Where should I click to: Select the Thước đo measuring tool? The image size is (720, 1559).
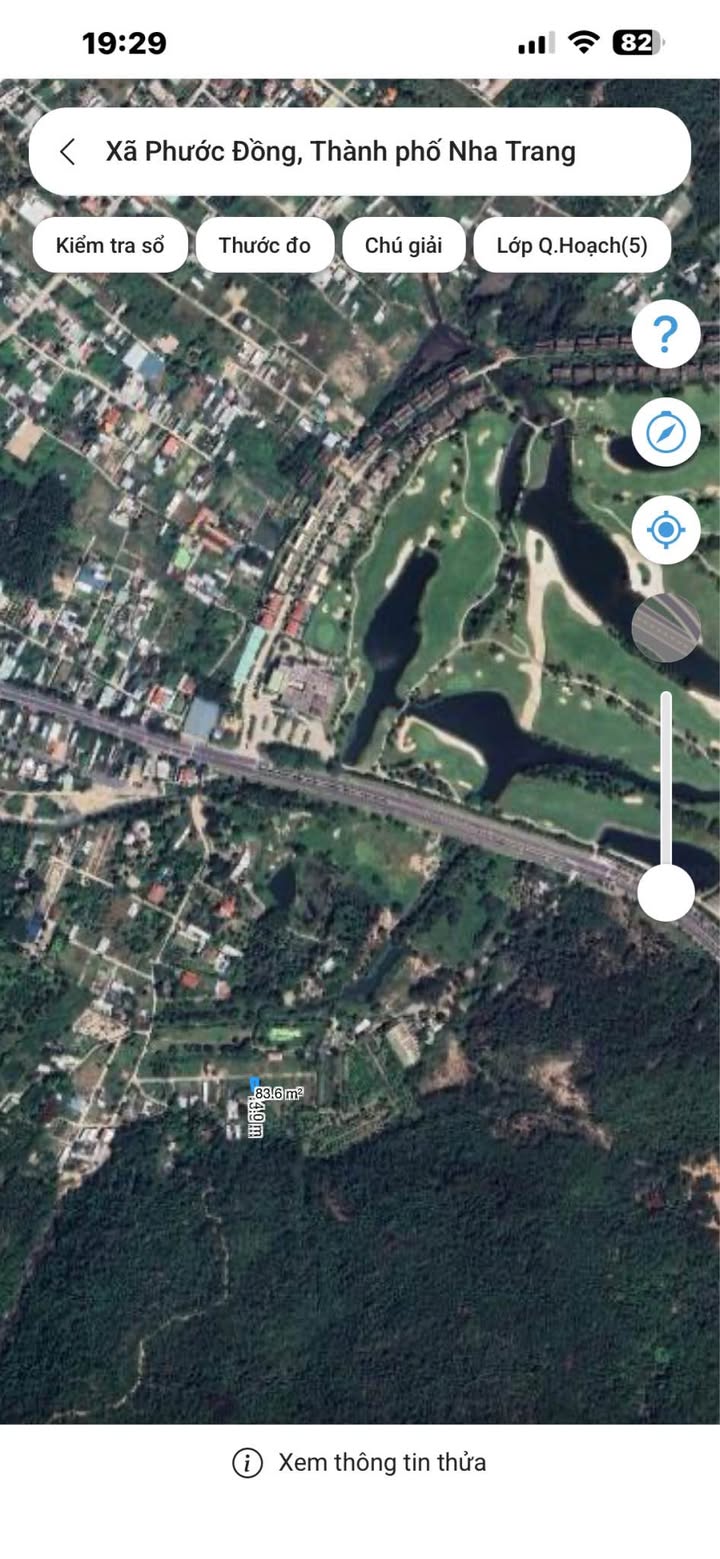pos(264,245)
